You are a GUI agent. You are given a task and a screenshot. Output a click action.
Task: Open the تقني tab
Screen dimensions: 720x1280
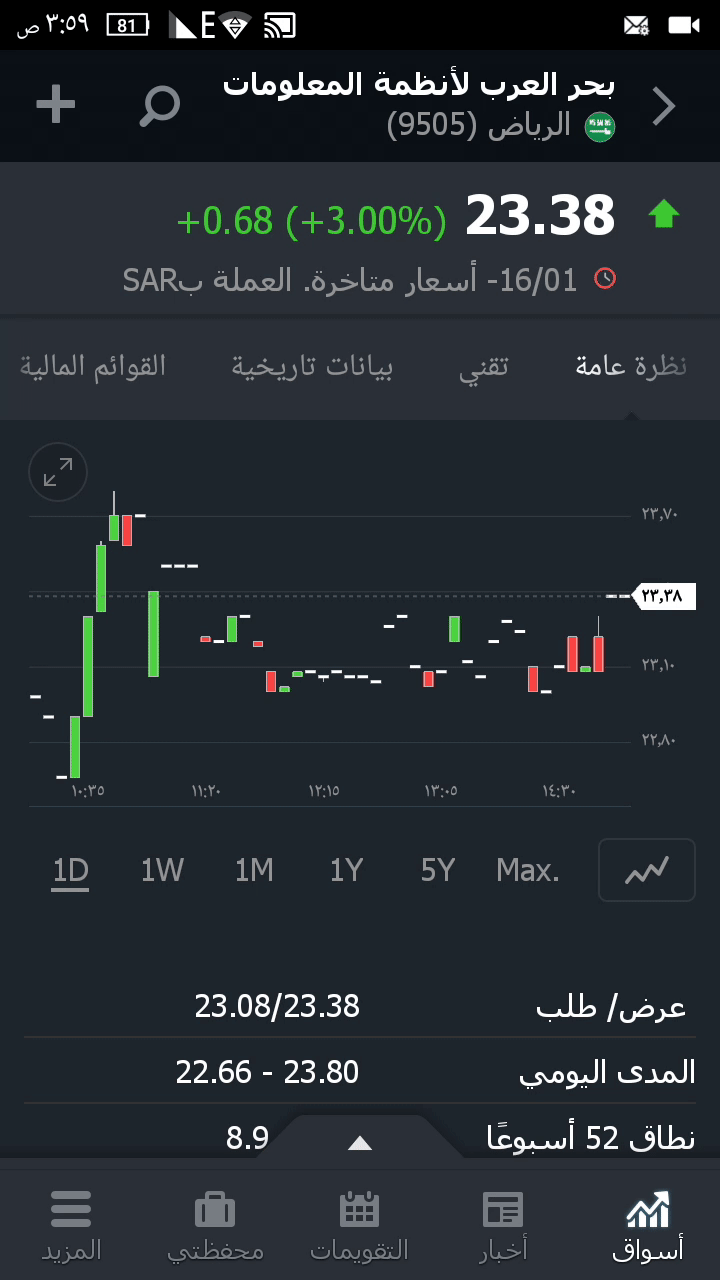point(484,366)
